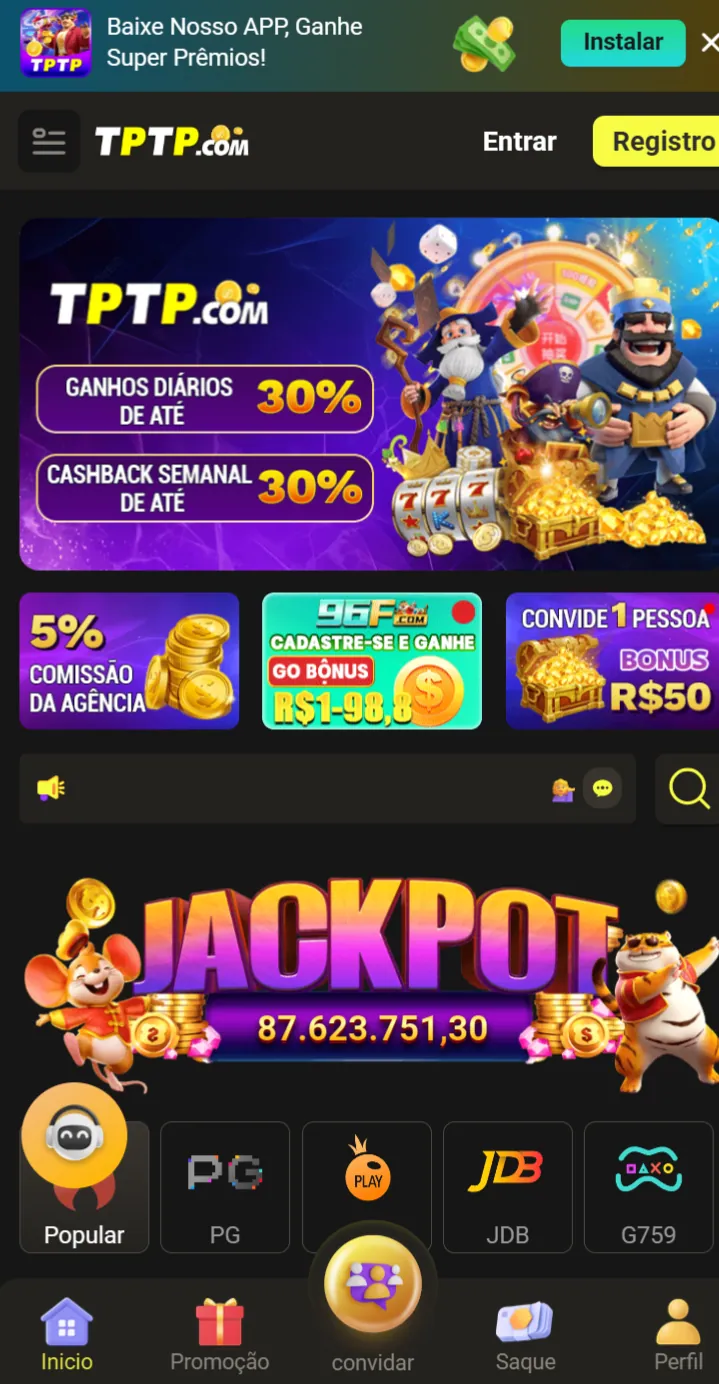Switch to the Promoção tab

point(219,1334)
